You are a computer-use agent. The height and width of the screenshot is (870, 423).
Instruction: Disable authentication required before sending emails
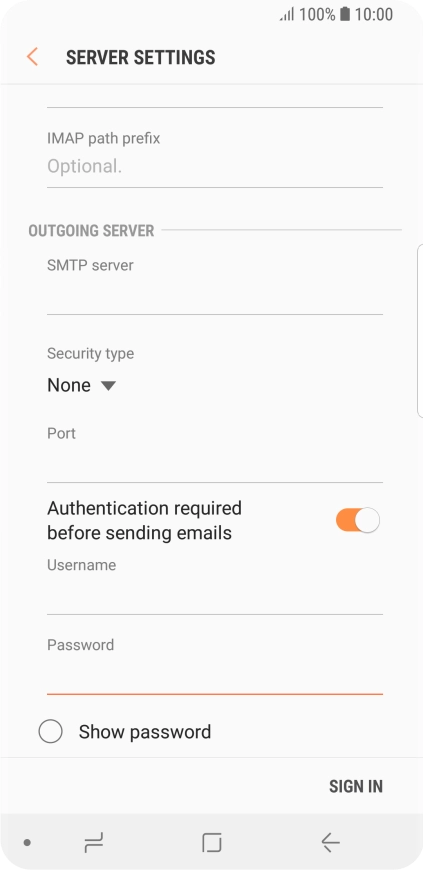(357, 520)
